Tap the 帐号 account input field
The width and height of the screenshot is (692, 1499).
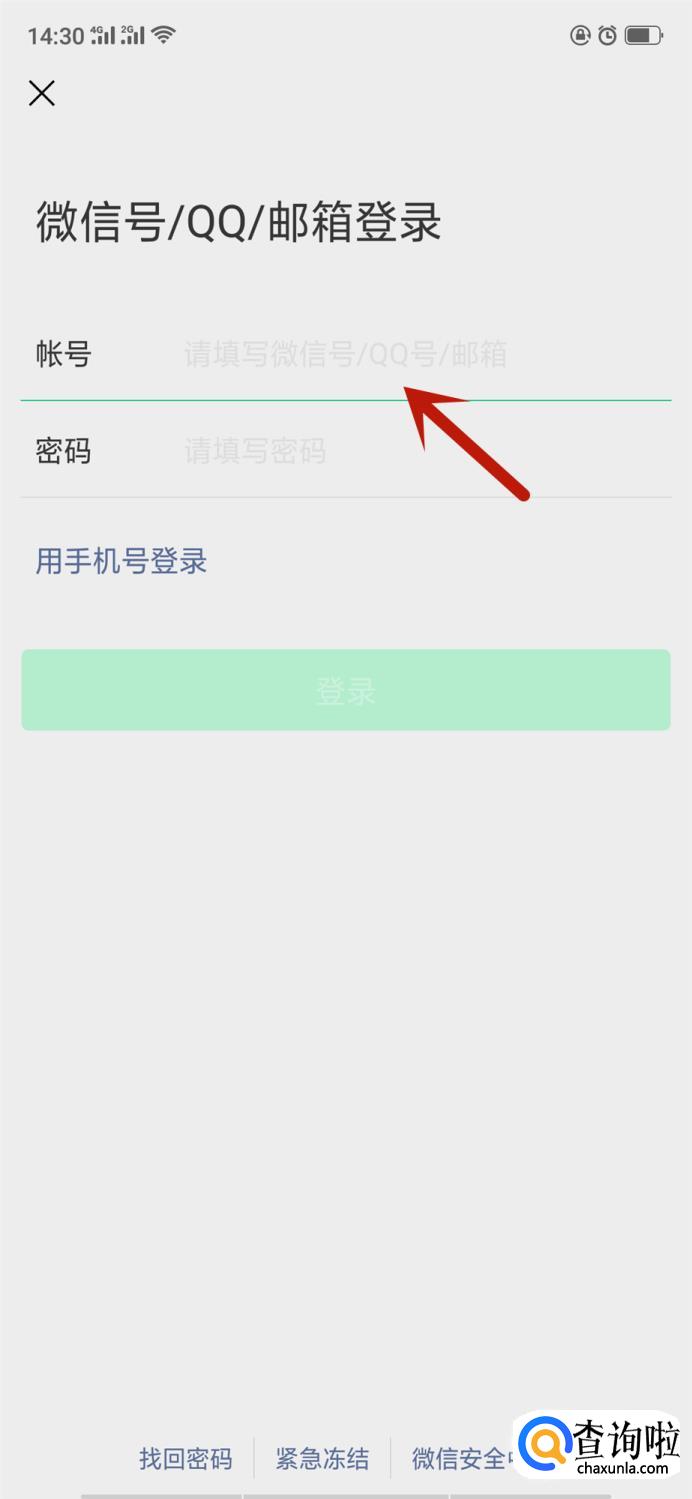pos(426,354)
